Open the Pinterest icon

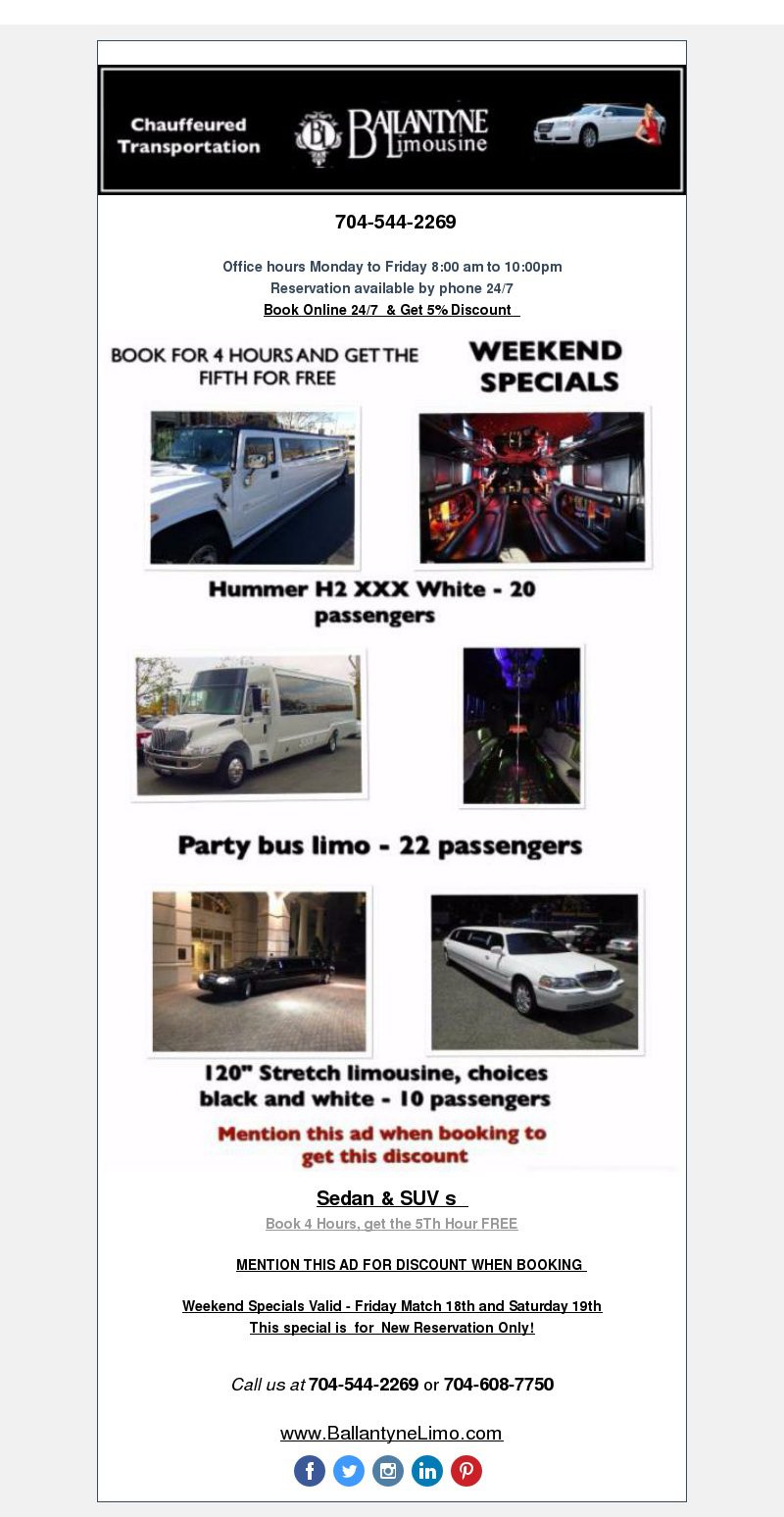click(466, 1471)
